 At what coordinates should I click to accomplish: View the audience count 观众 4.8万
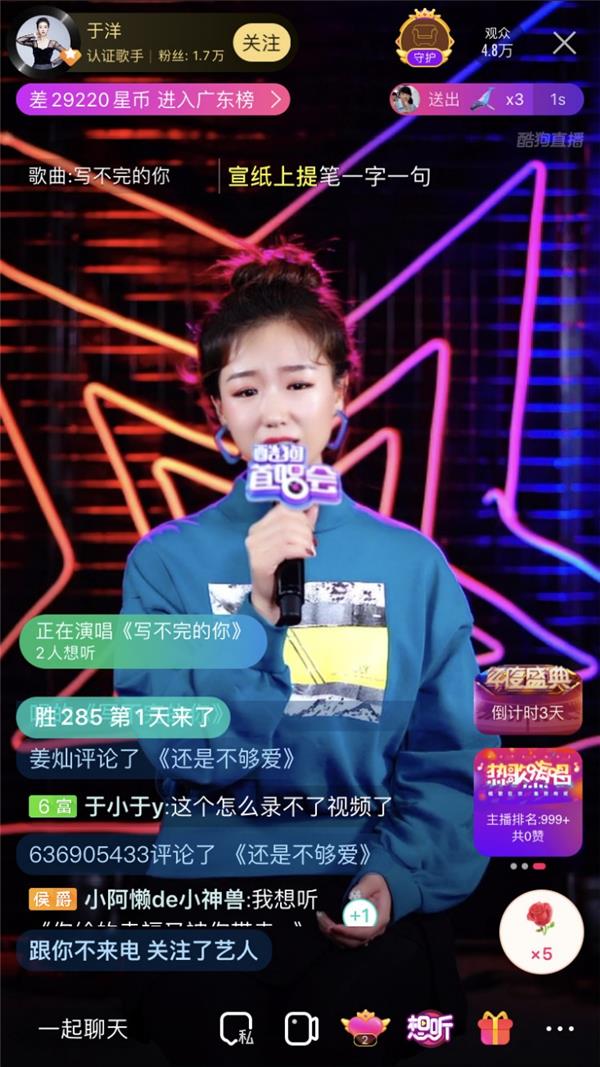pos(496,42)
